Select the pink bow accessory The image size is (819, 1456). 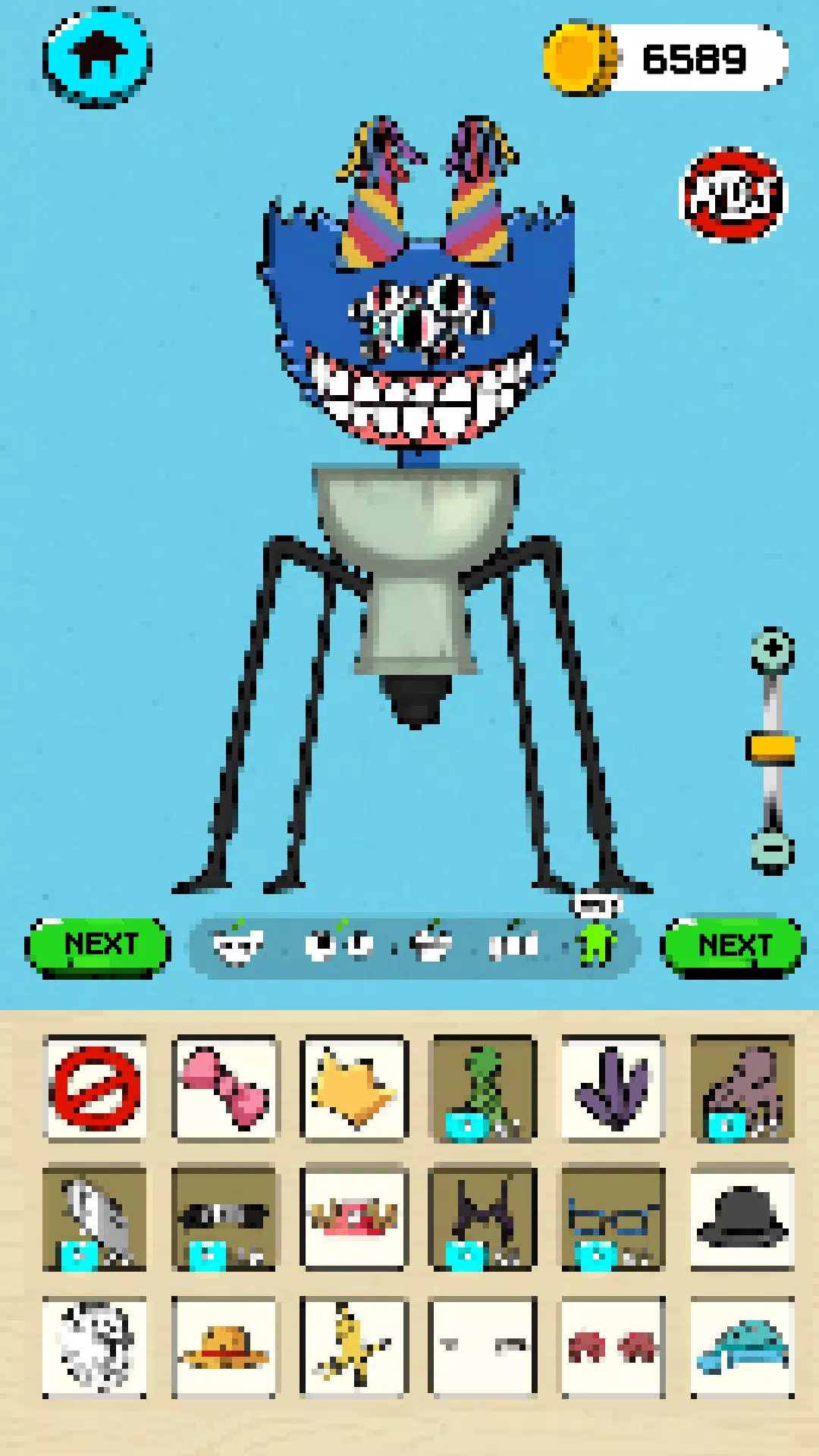225,1088
